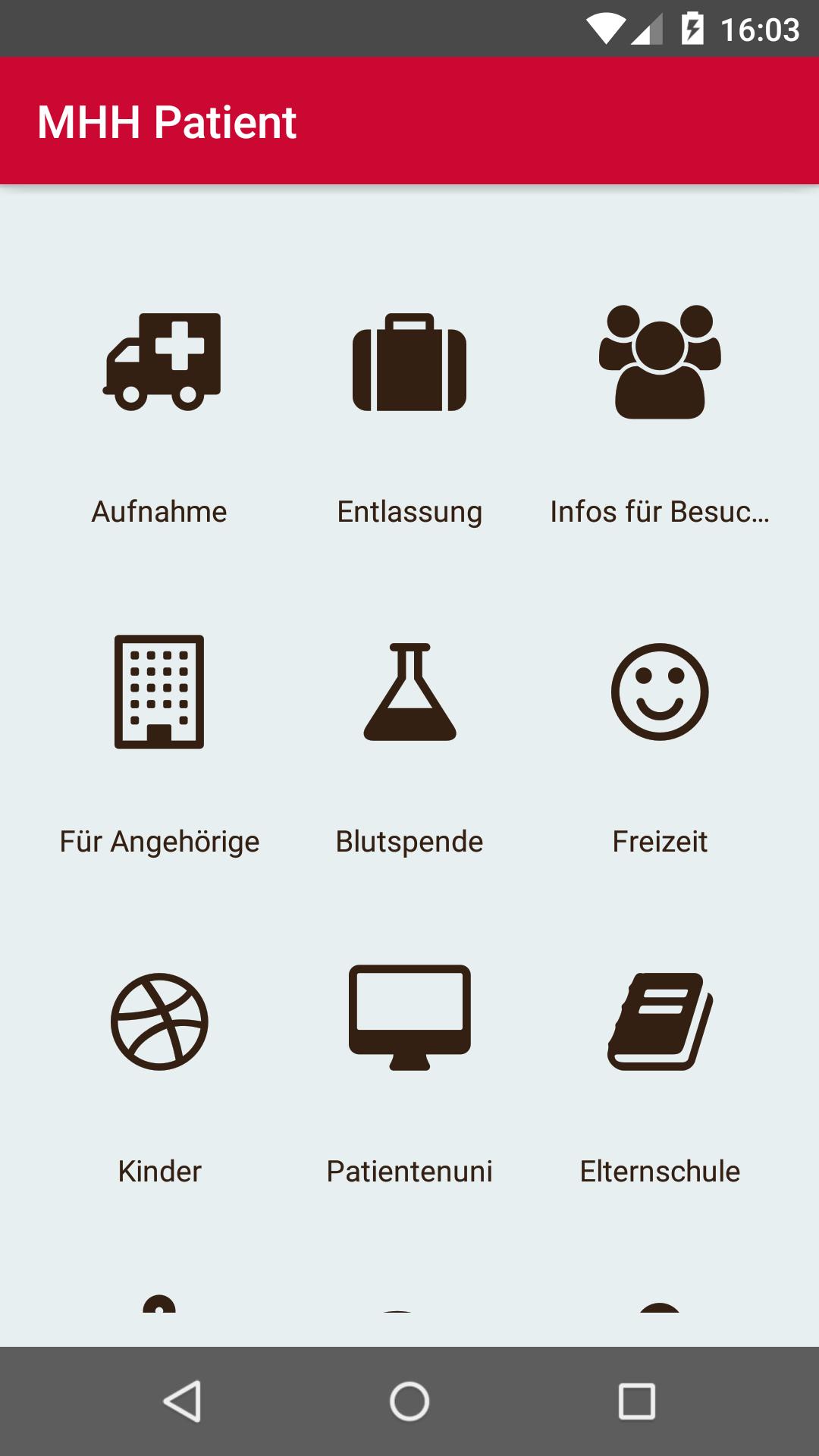Open Infos für Besucher
819x1456 pixels.
(x=660, y=362)
